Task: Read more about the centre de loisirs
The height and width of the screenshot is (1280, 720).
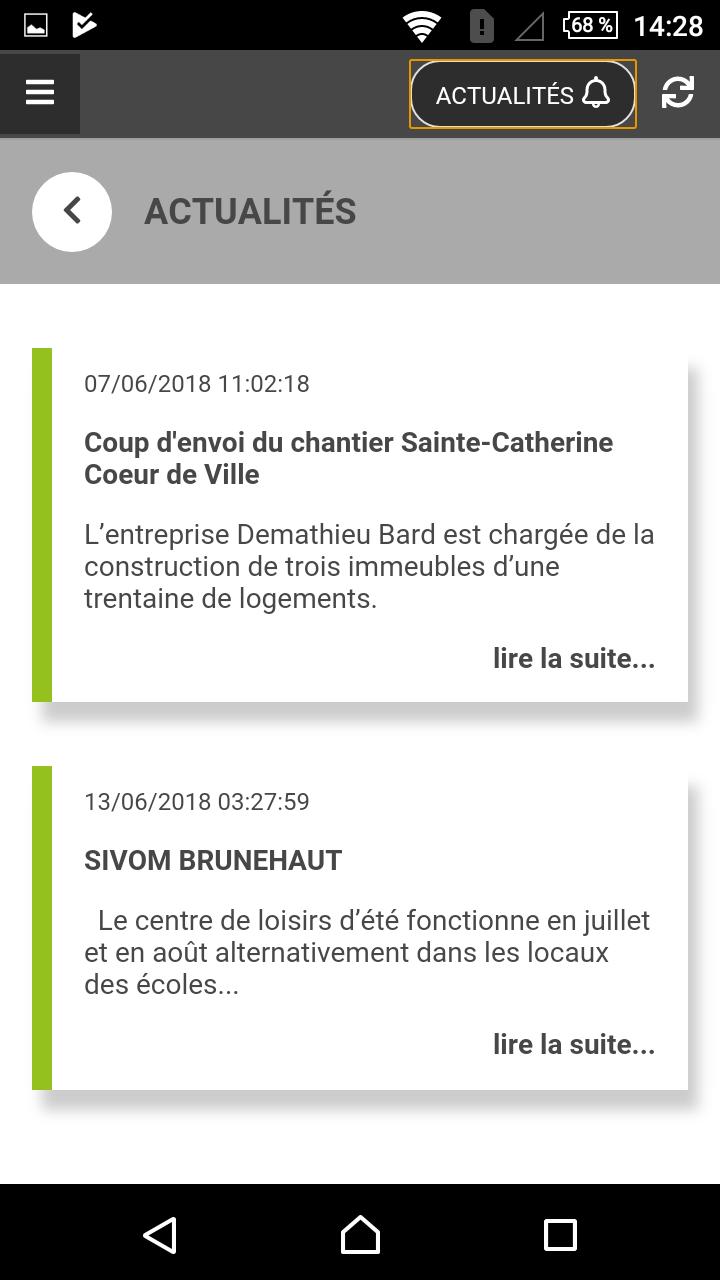Action: pyautogui.click(x=573, y=1045)
